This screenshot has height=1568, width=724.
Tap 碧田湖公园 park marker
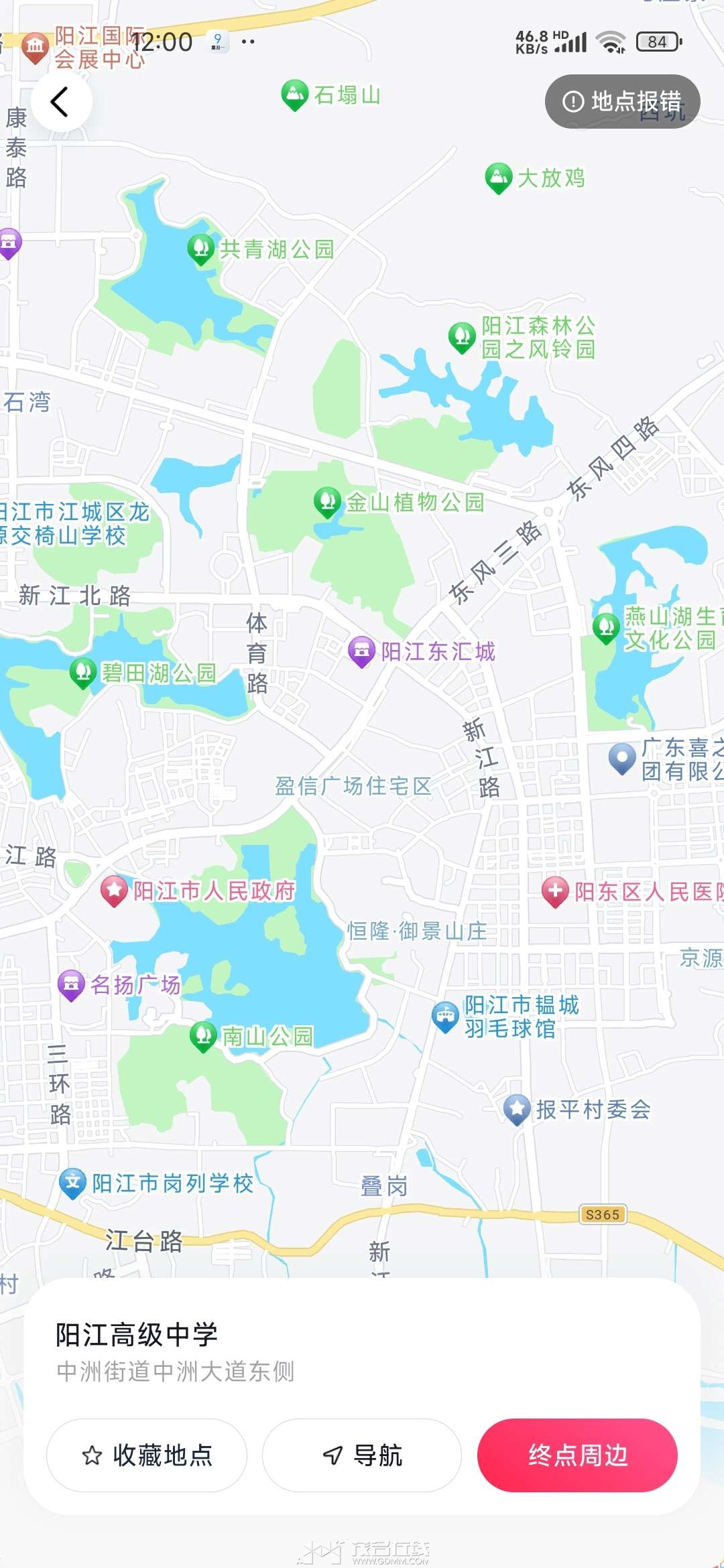point(83,672)
